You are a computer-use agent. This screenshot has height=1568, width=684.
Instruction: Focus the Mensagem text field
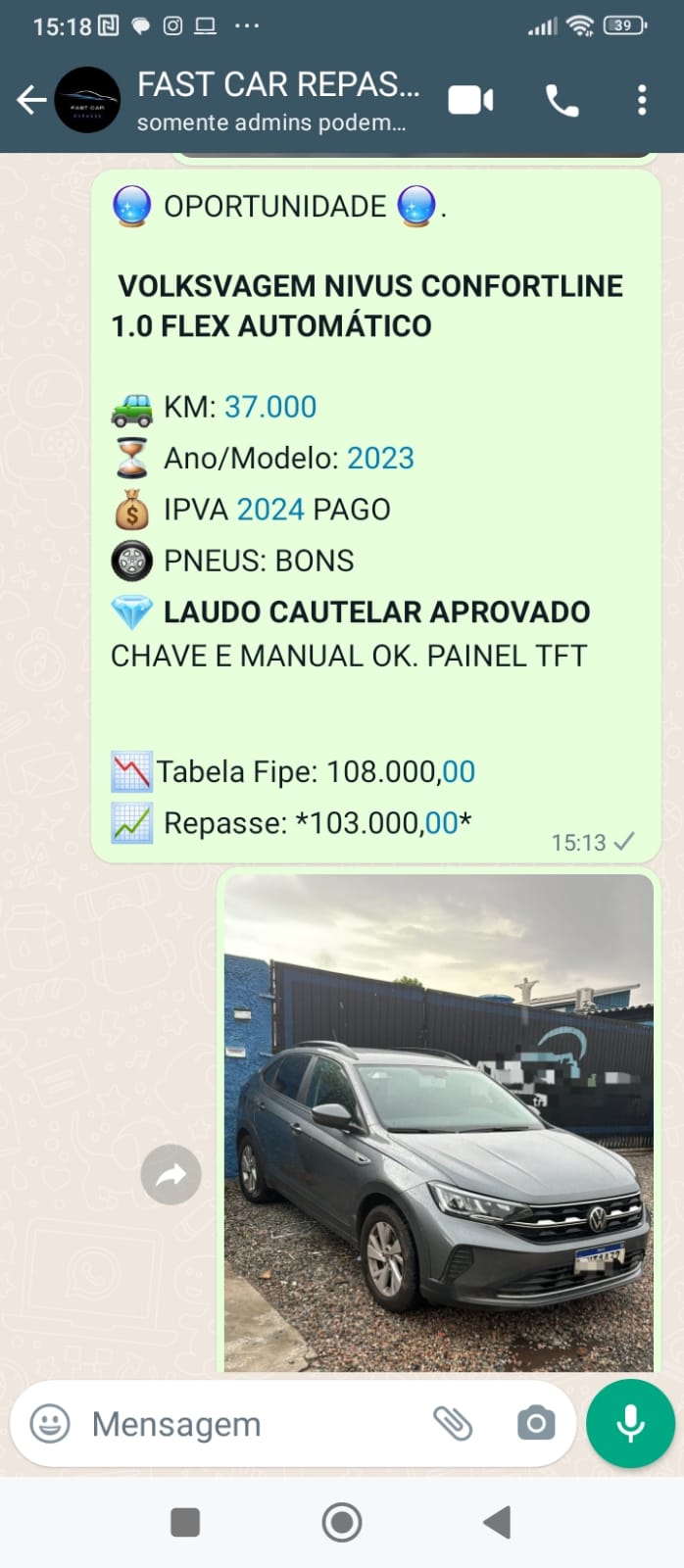245,1424
